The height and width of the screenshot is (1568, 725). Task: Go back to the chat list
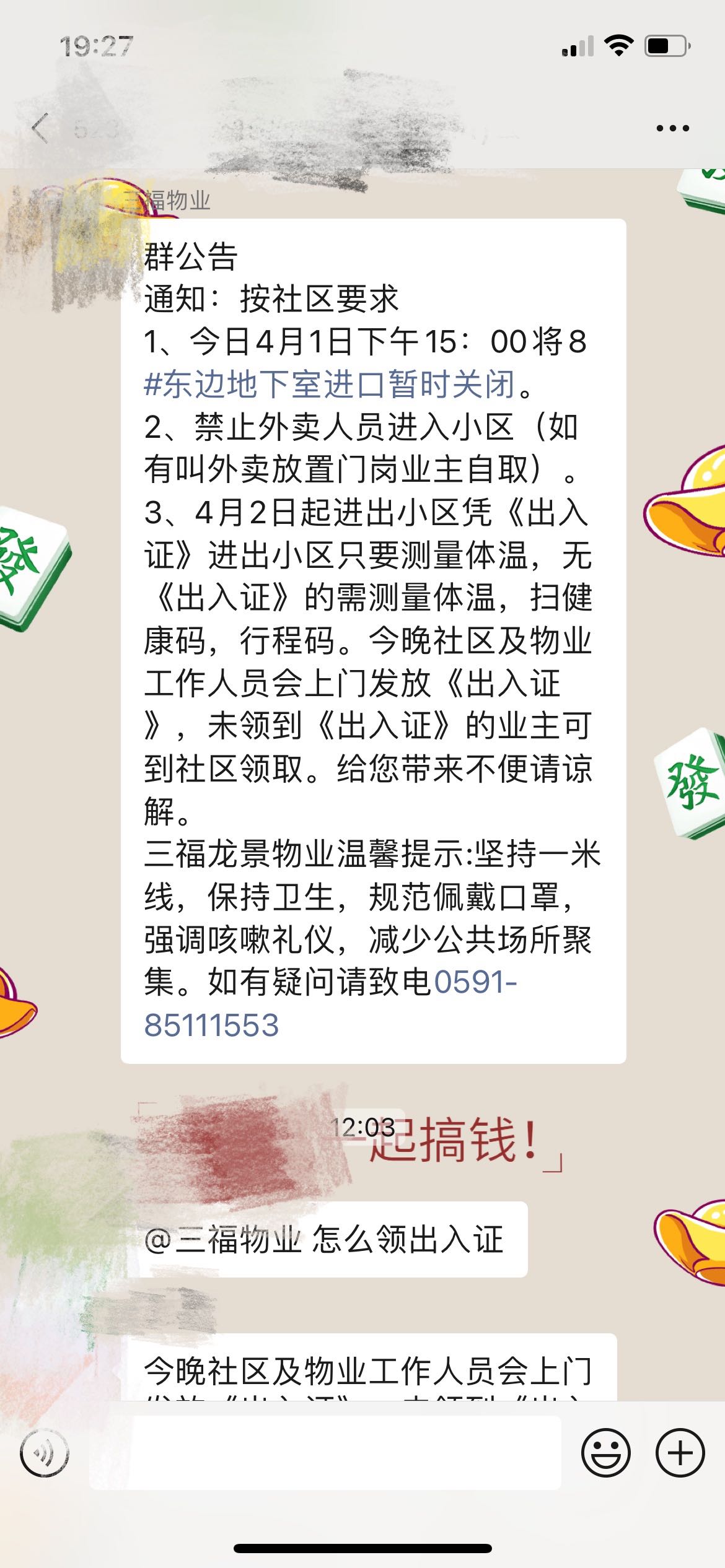click(x=40, y=129)
